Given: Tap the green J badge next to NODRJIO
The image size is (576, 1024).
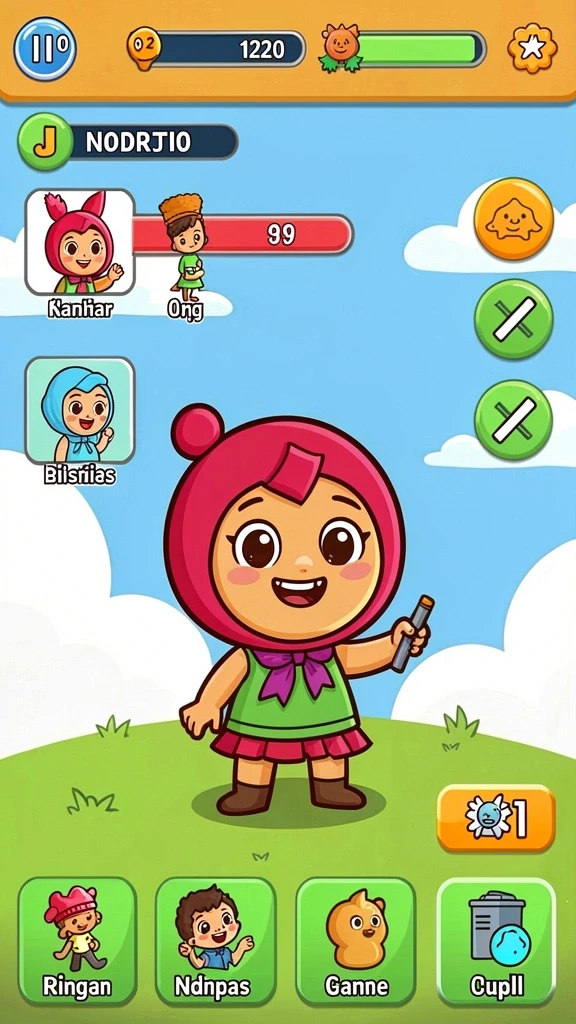Looking at the screenshot, I should 45,142.
